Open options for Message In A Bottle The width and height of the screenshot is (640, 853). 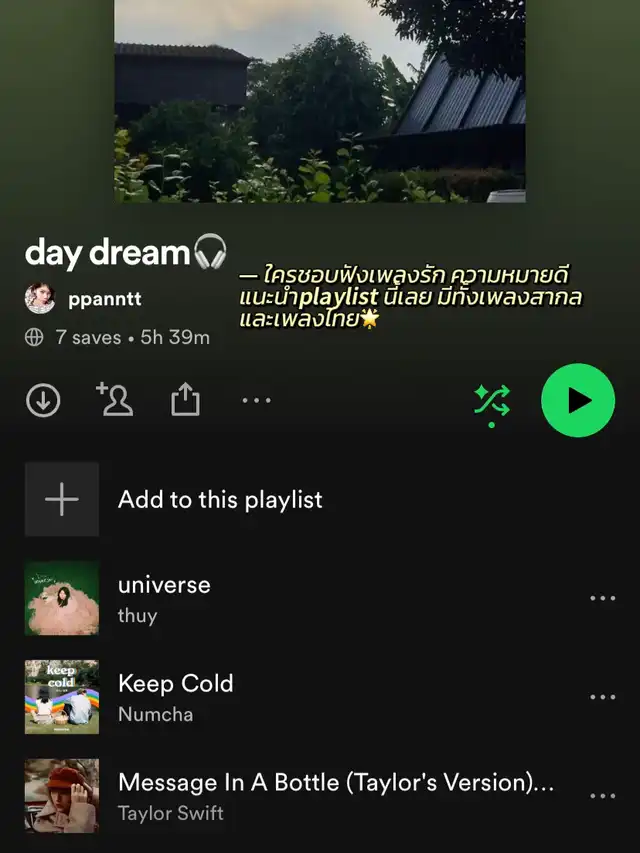click(602, 796)
